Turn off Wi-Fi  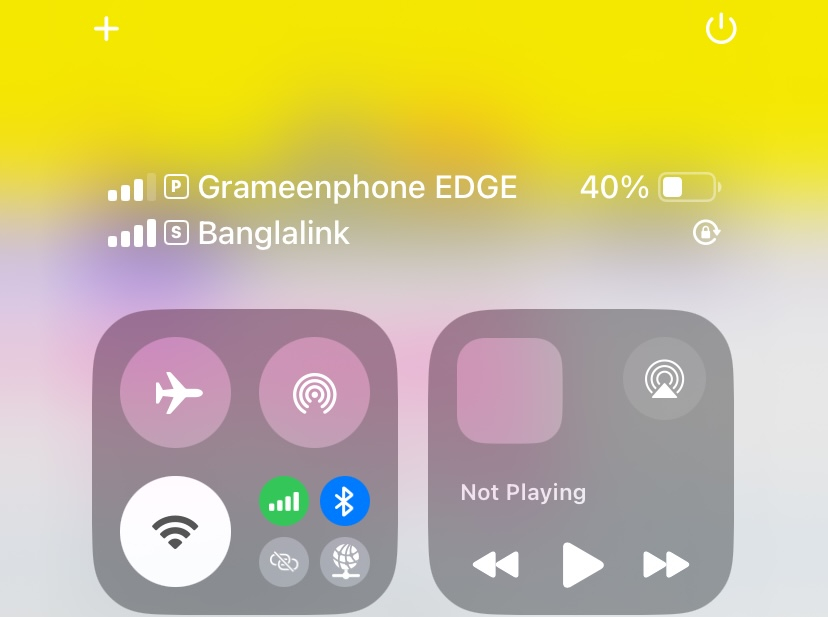click(175, 531)
